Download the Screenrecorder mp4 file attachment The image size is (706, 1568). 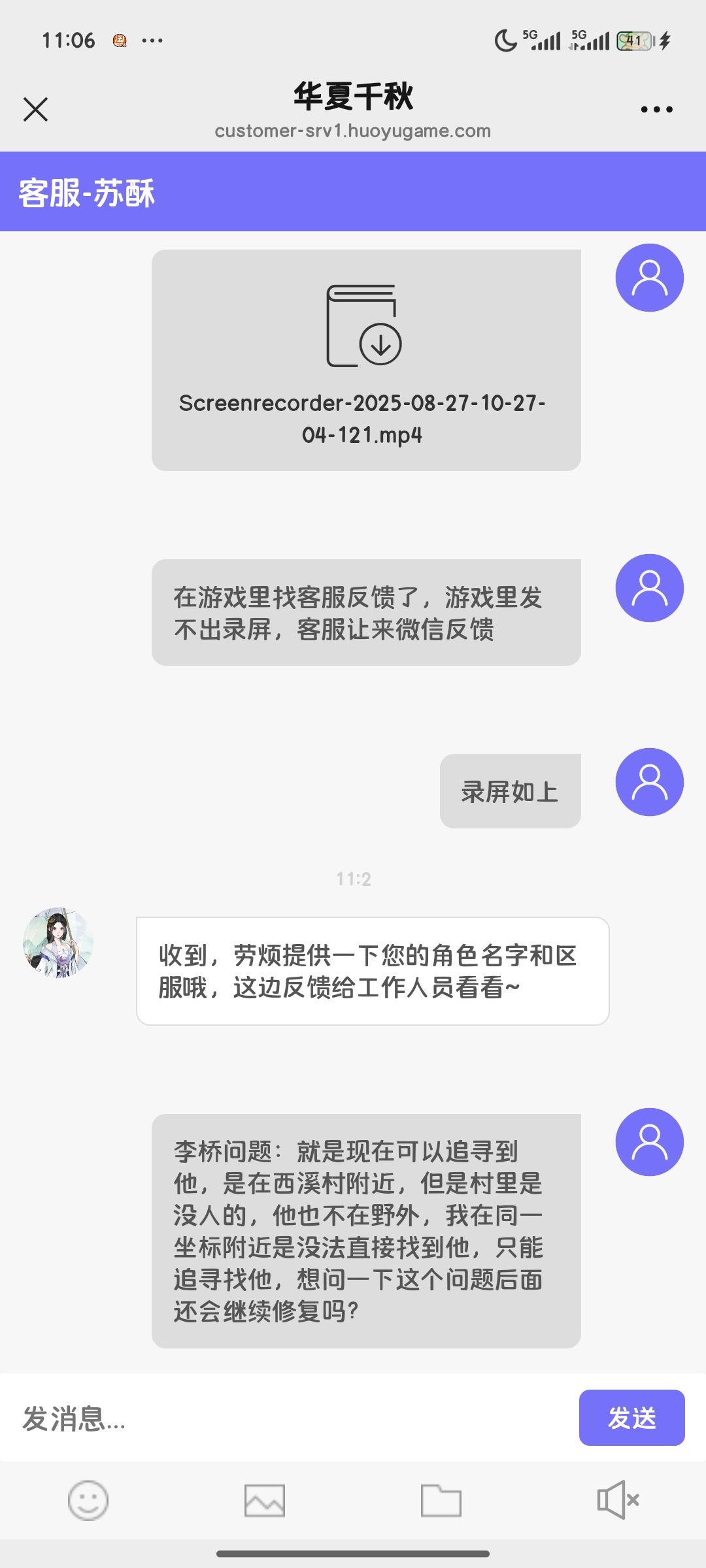[366, 360]
